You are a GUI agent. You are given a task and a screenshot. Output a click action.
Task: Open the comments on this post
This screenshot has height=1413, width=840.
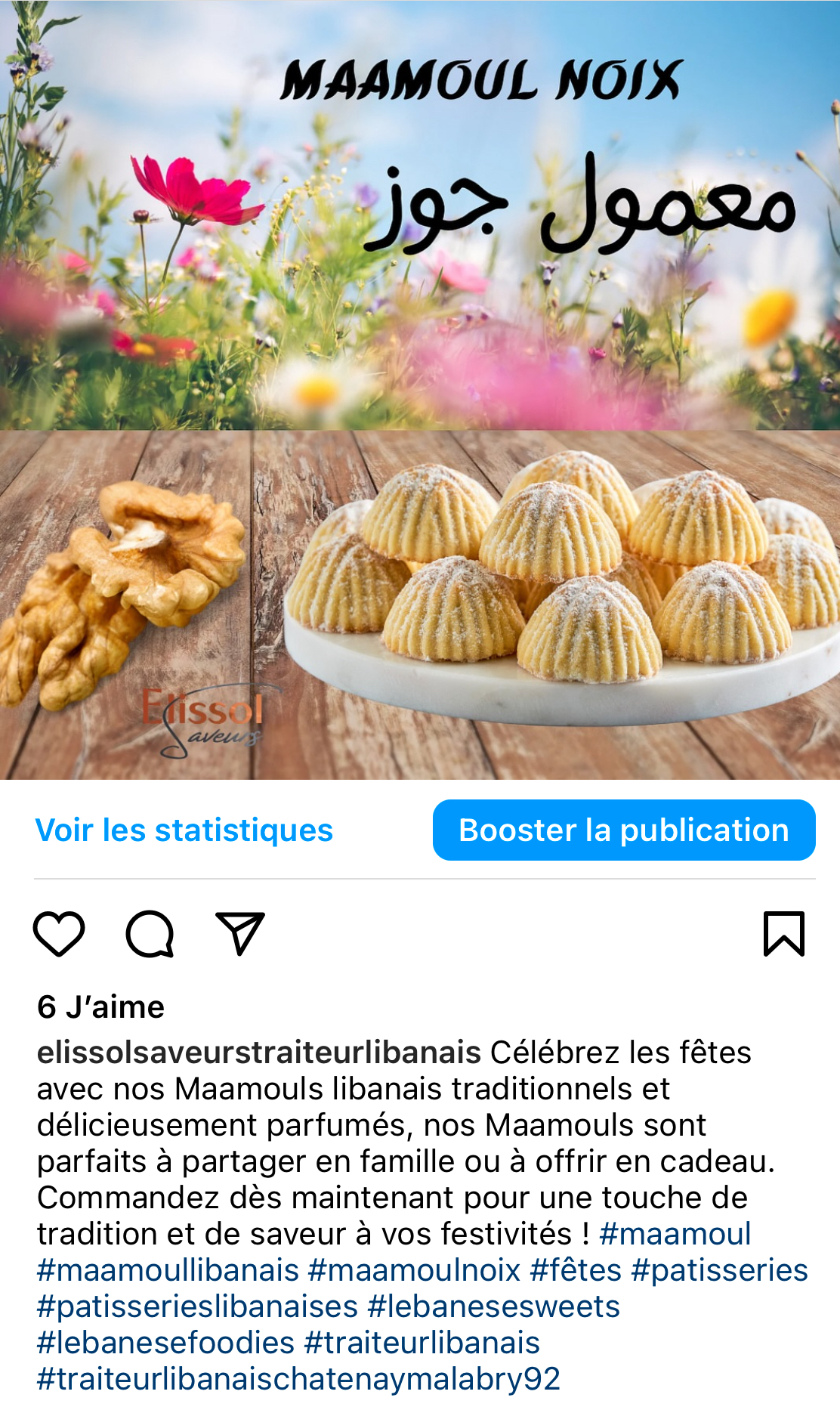[x=150, y=934]
